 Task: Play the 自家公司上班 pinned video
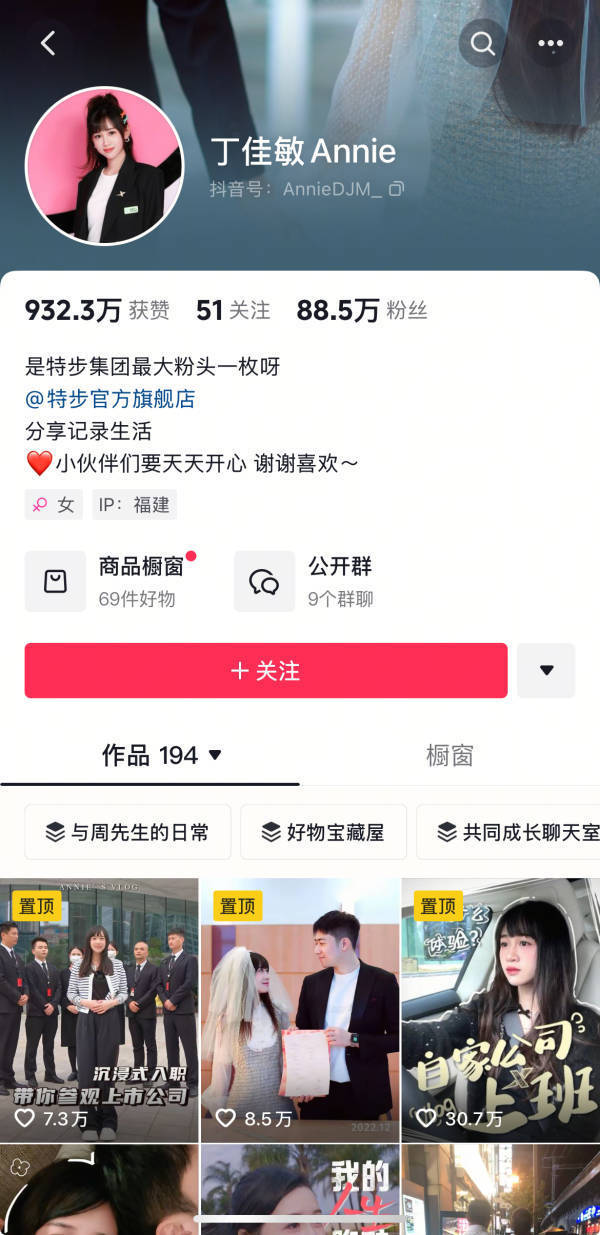pos(501,1010)
